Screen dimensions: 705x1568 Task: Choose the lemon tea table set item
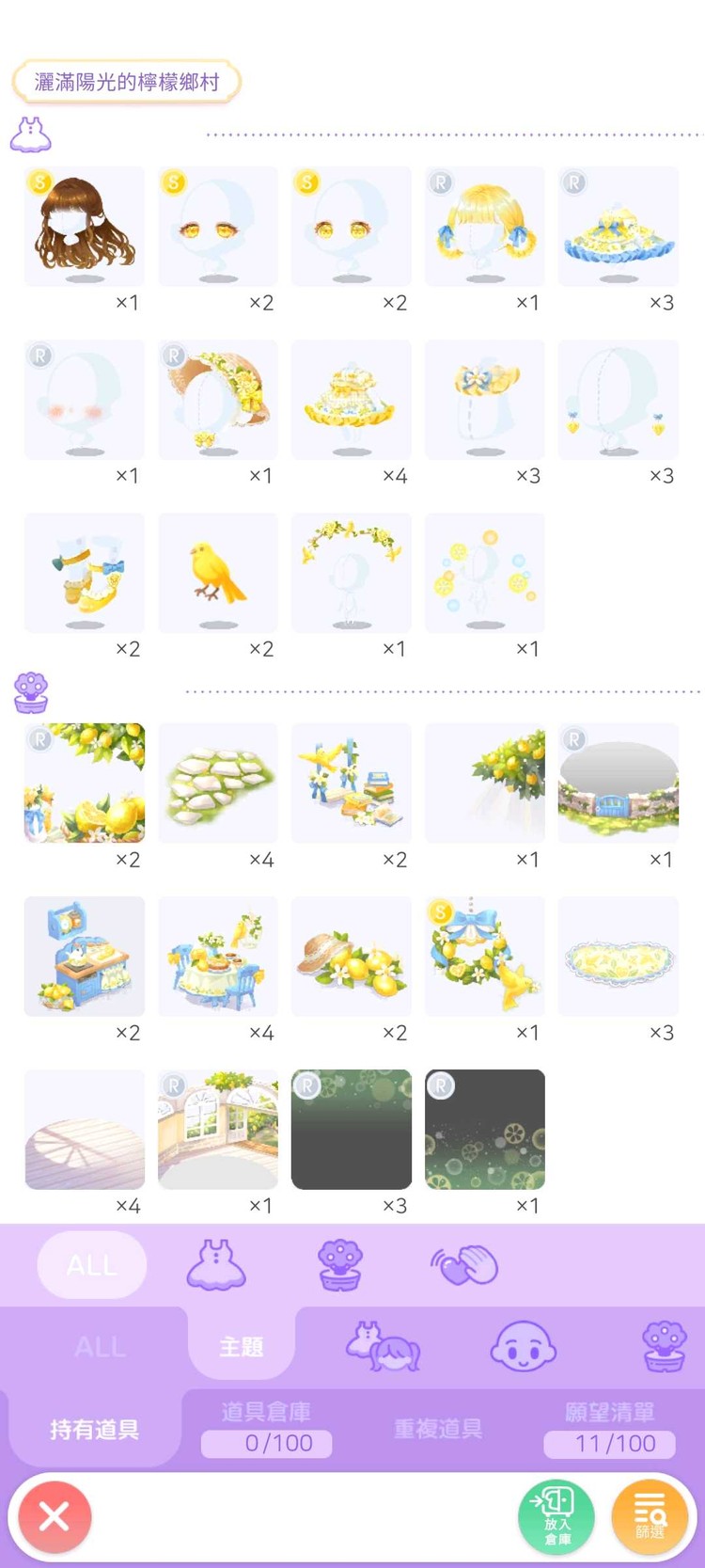pyautogui.click(x=218, y=956)
